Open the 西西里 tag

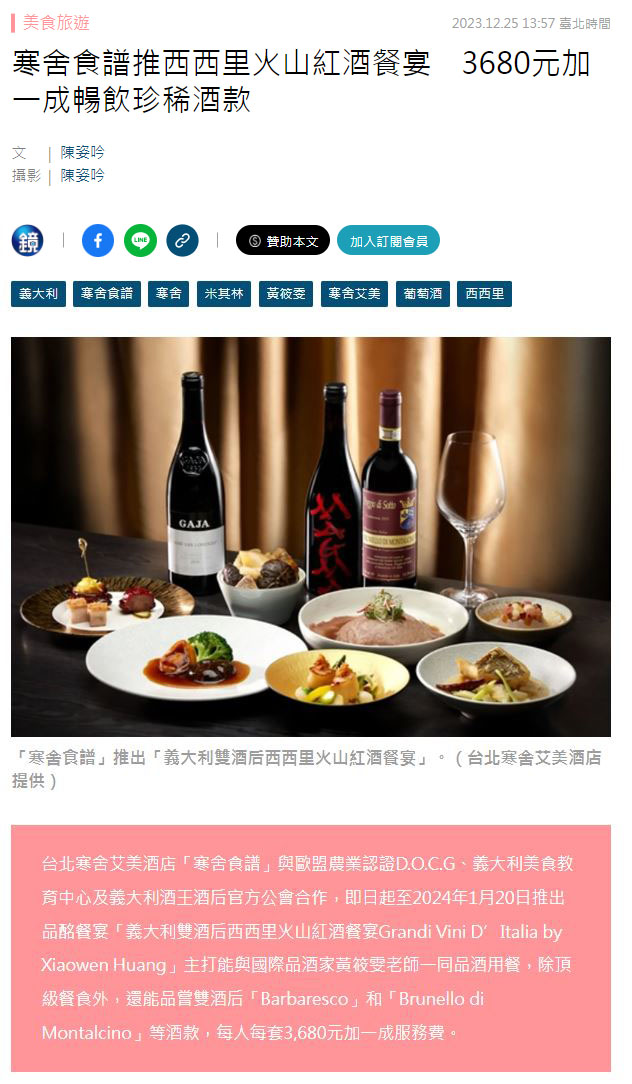[x=484, y=294]
